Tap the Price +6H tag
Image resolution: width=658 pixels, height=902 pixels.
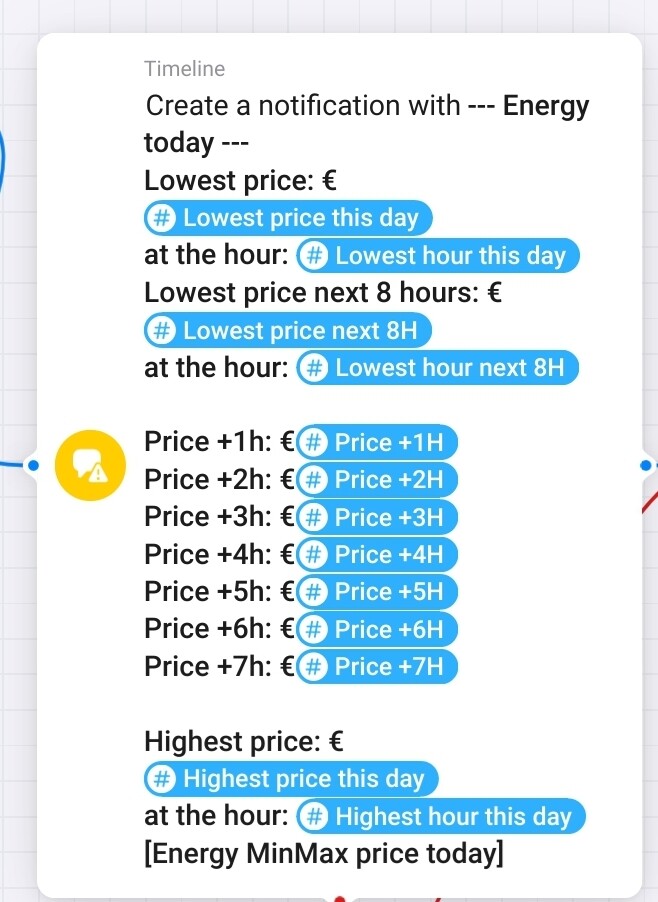(x=377, y=629)
